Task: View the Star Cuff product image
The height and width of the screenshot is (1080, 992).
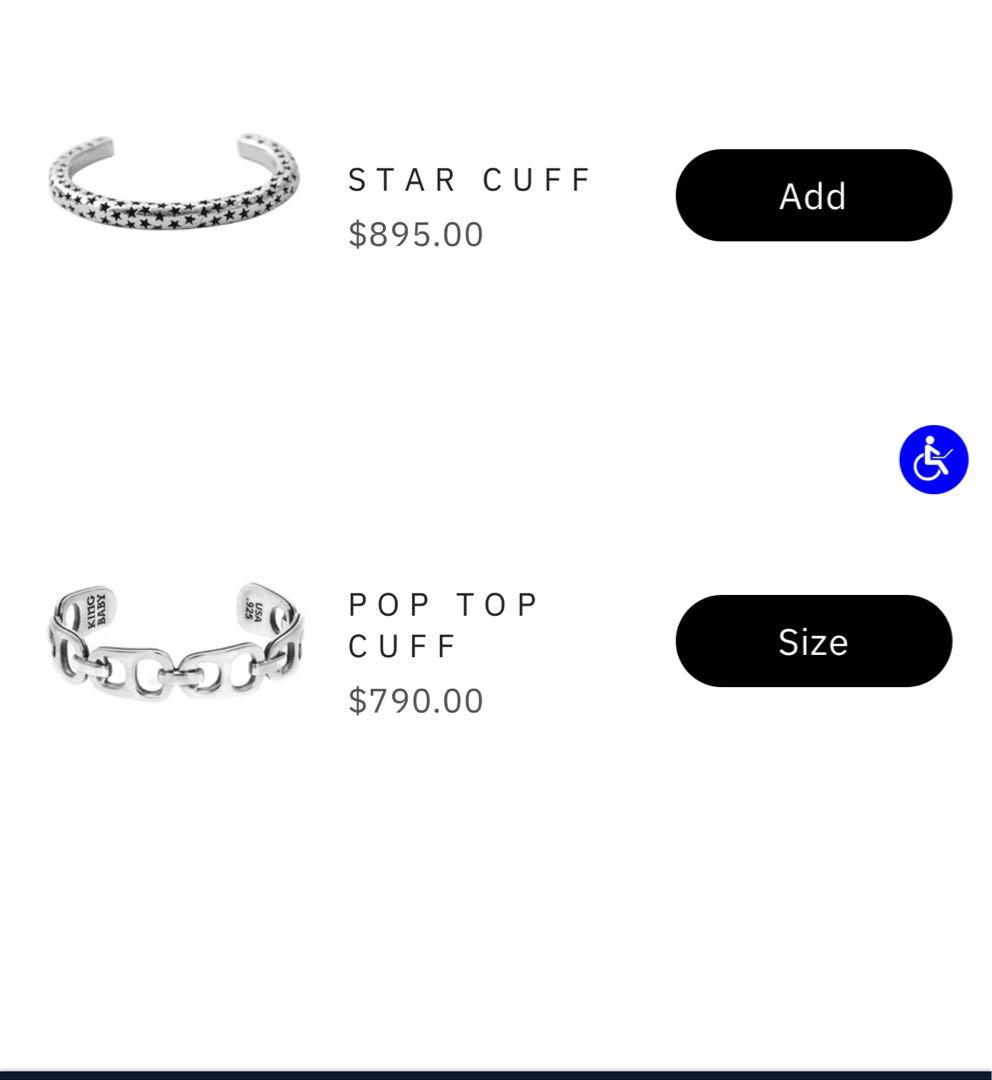Action: [x=174, y=182]
